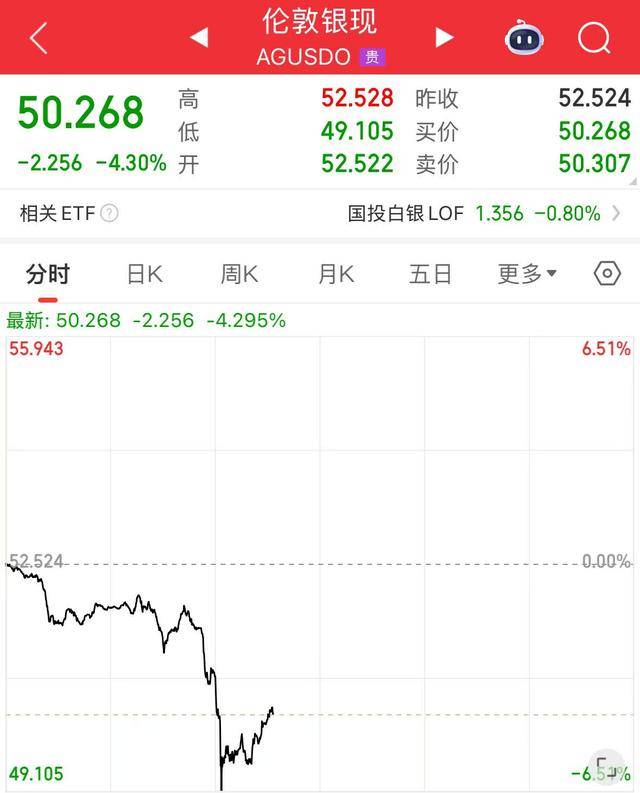
Task: Switch to the 周K tab
Action: pos(240,274)
